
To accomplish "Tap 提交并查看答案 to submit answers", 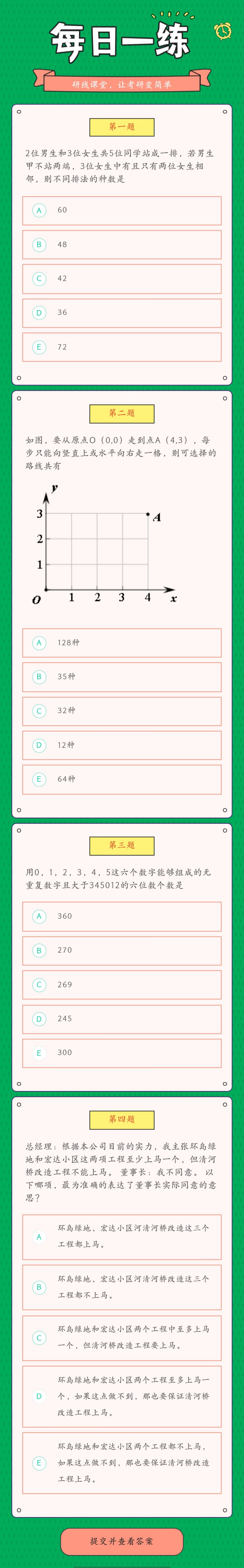I will click(122, 1541).
